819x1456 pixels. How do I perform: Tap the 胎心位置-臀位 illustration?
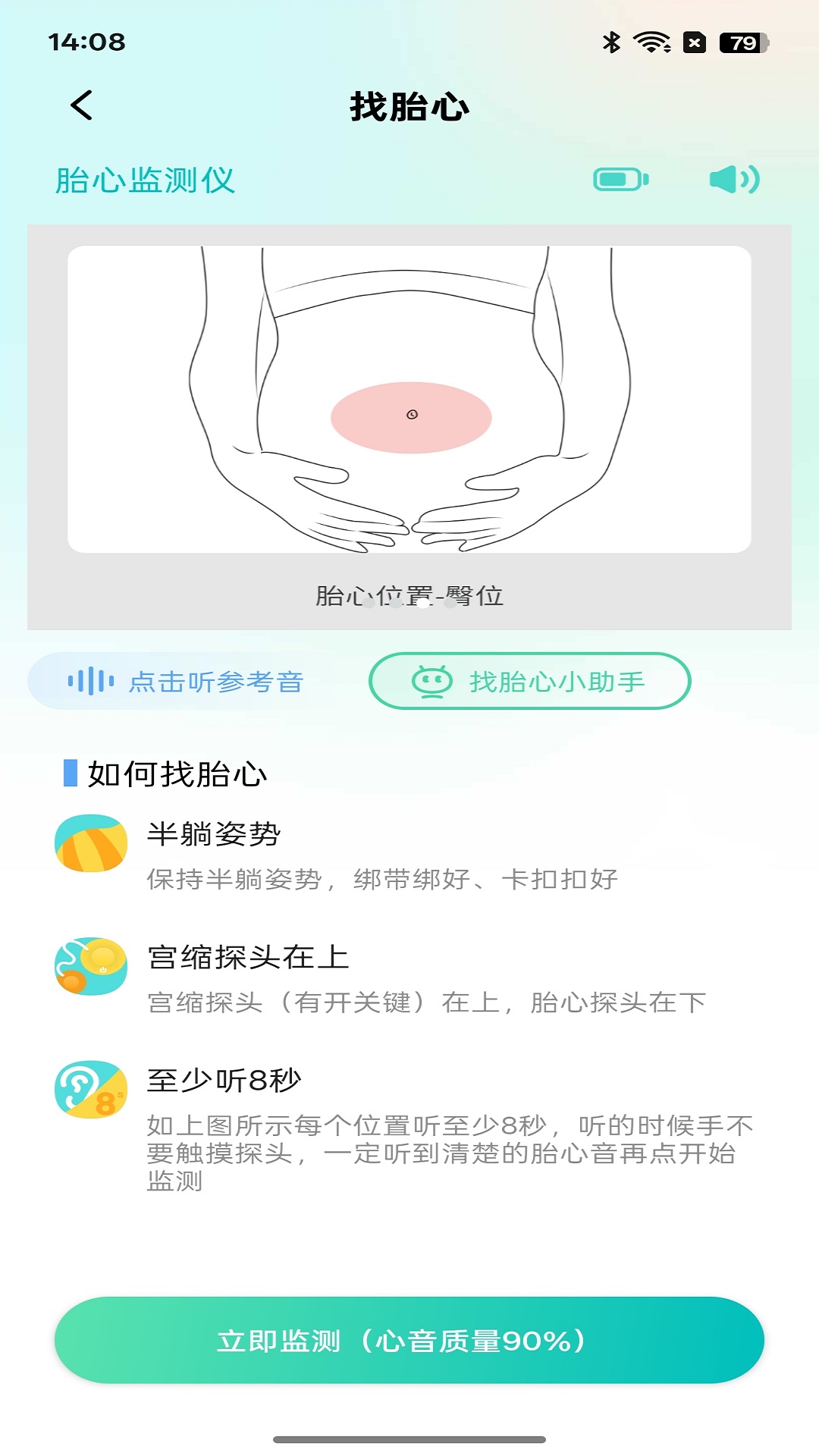pos(409,398)
